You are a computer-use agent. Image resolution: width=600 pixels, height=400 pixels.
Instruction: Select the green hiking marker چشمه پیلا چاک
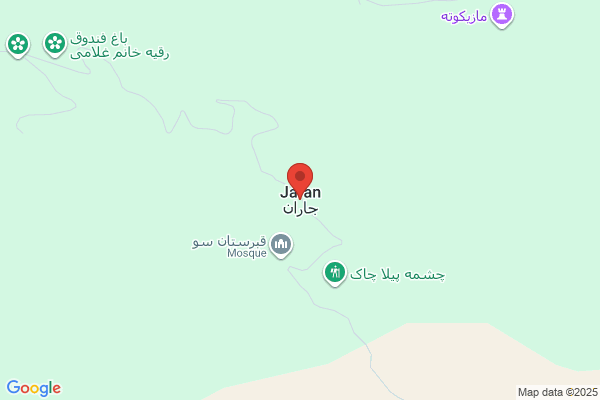click(335, 273)
